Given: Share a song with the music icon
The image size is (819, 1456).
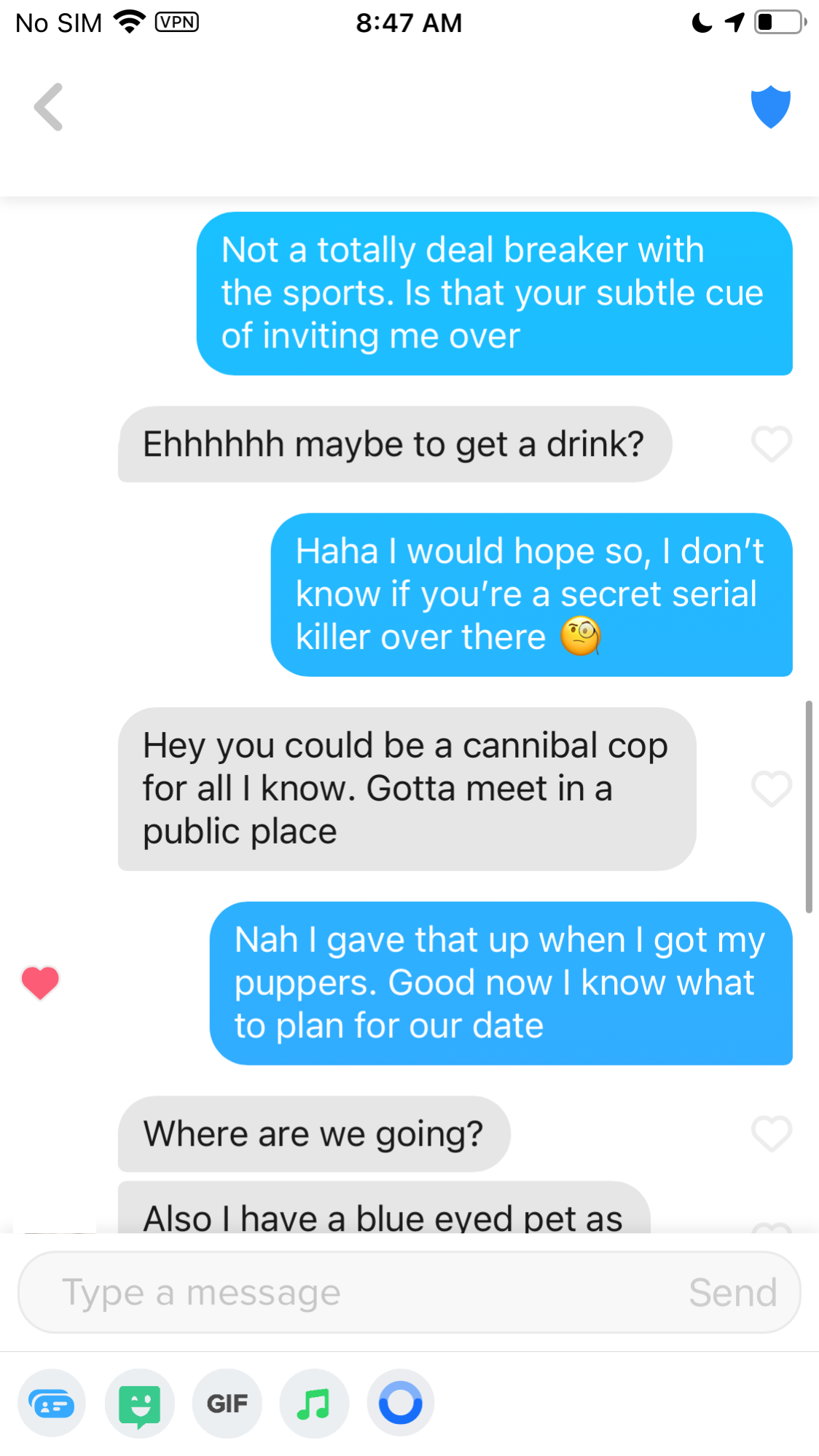Looking at the screenshot, I should (314, 1403).
